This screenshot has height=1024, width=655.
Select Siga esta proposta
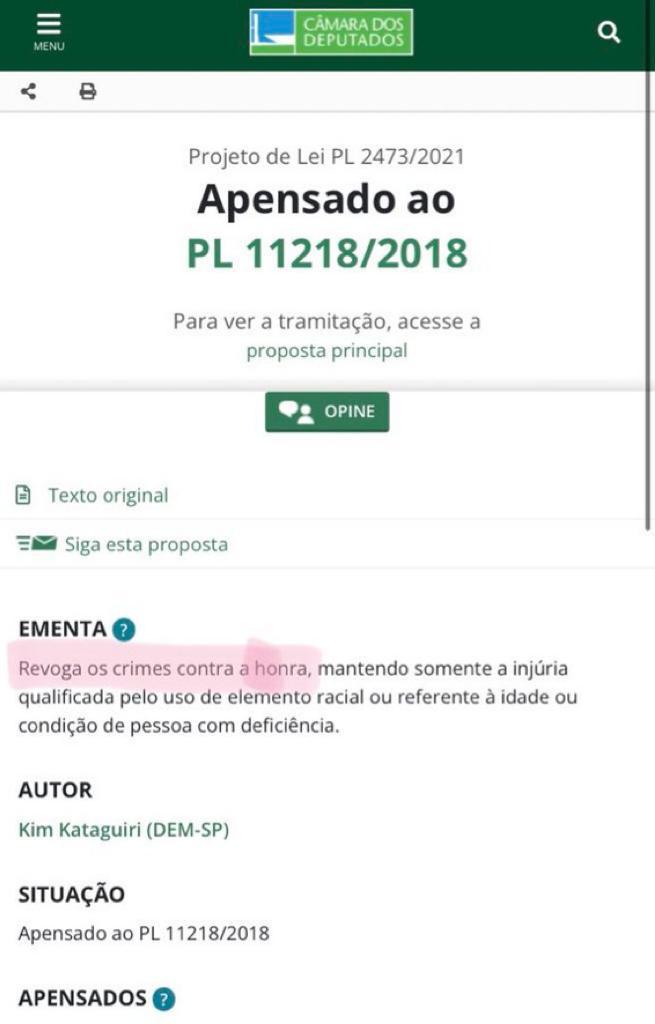tap(145, 545)
